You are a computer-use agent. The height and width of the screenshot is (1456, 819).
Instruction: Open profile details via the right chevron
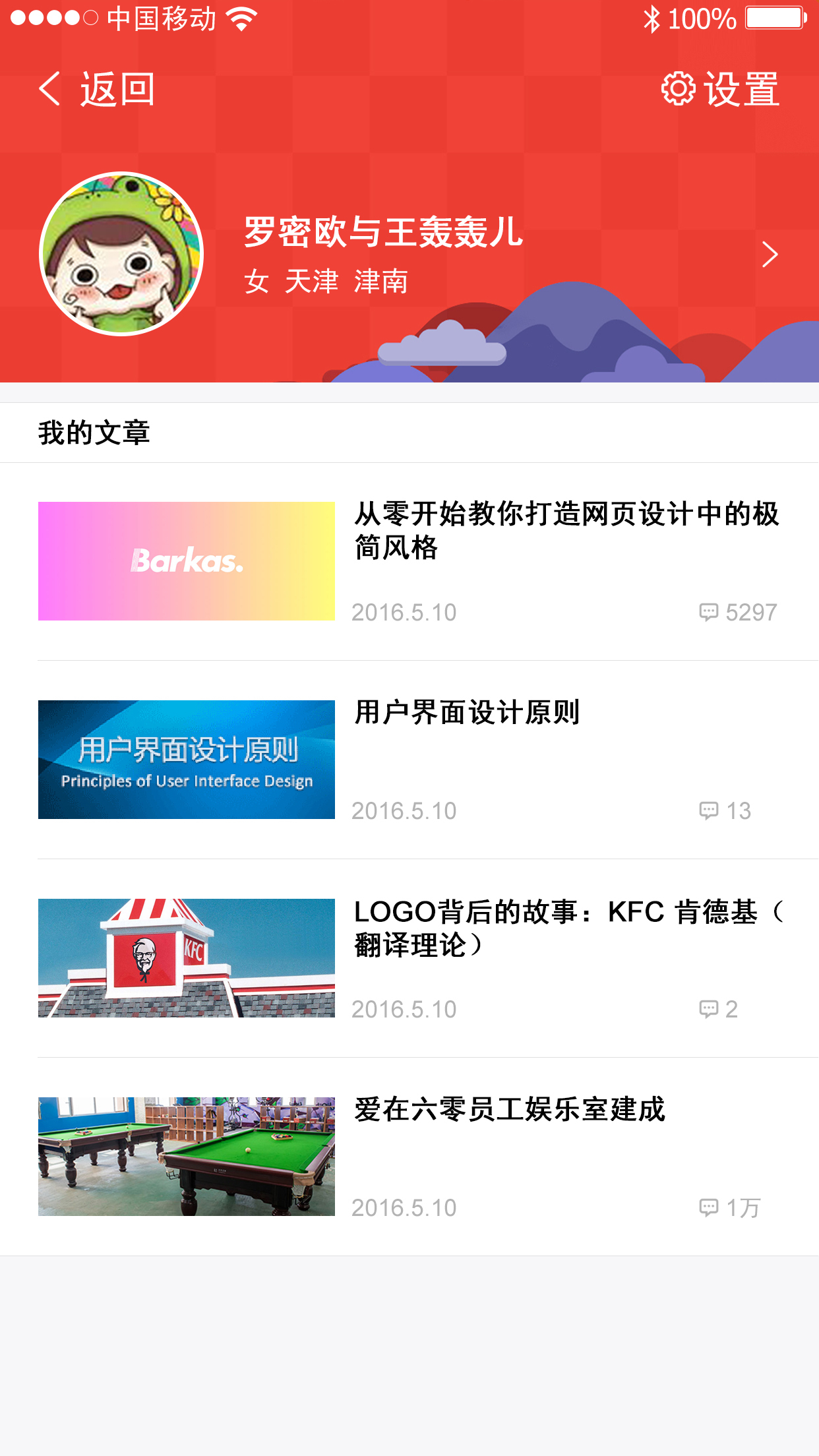(x=770, y=254)
